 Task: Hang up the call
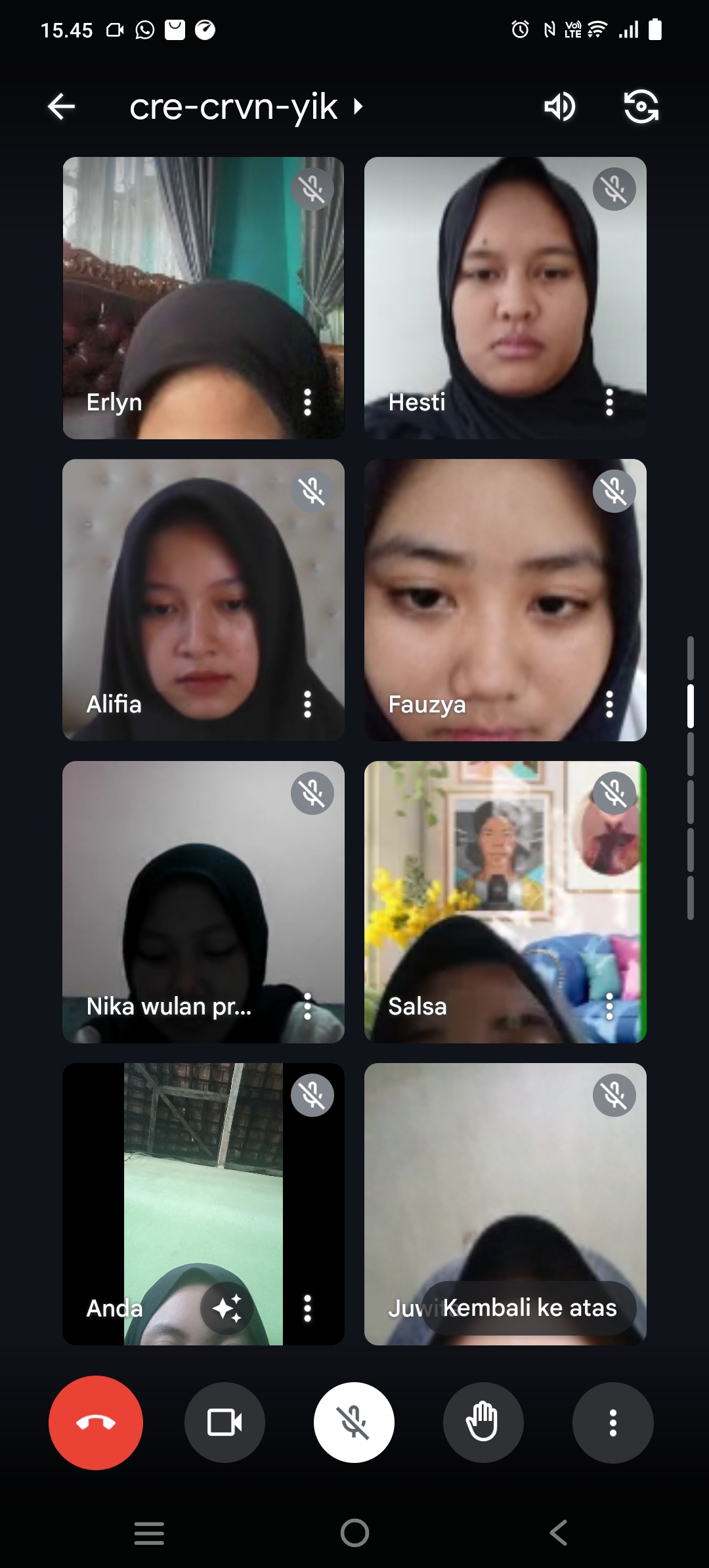click(x=96, y=1422)
